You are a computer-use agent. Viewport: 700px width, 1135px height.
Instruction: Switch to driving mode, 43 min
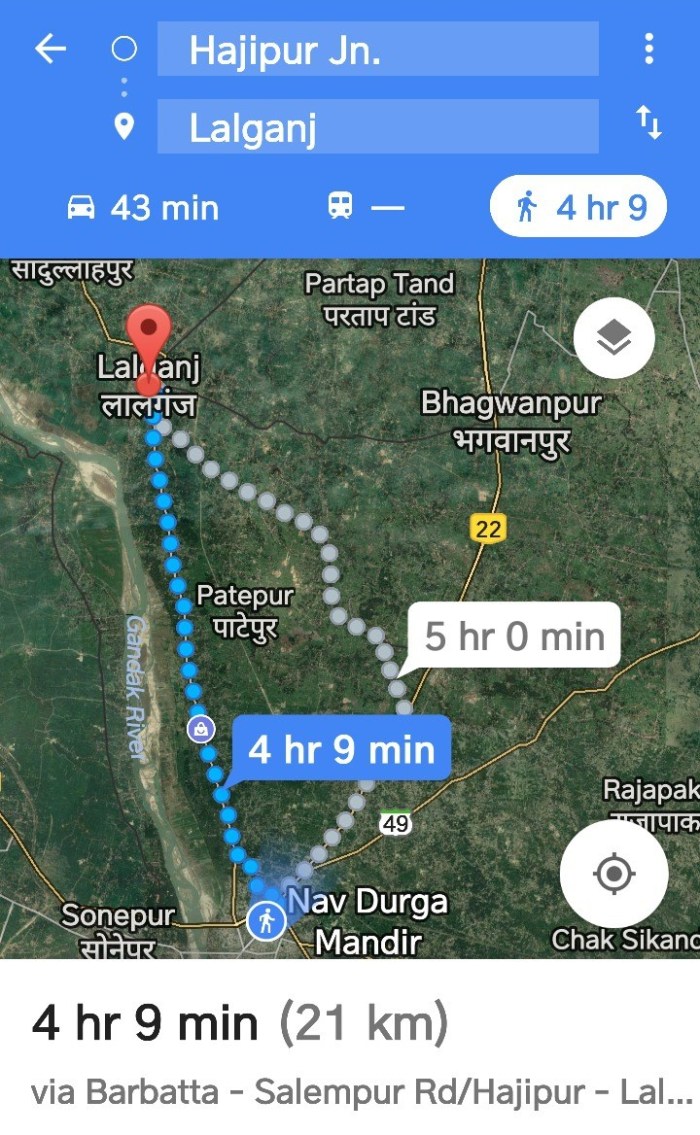(143, 208)
